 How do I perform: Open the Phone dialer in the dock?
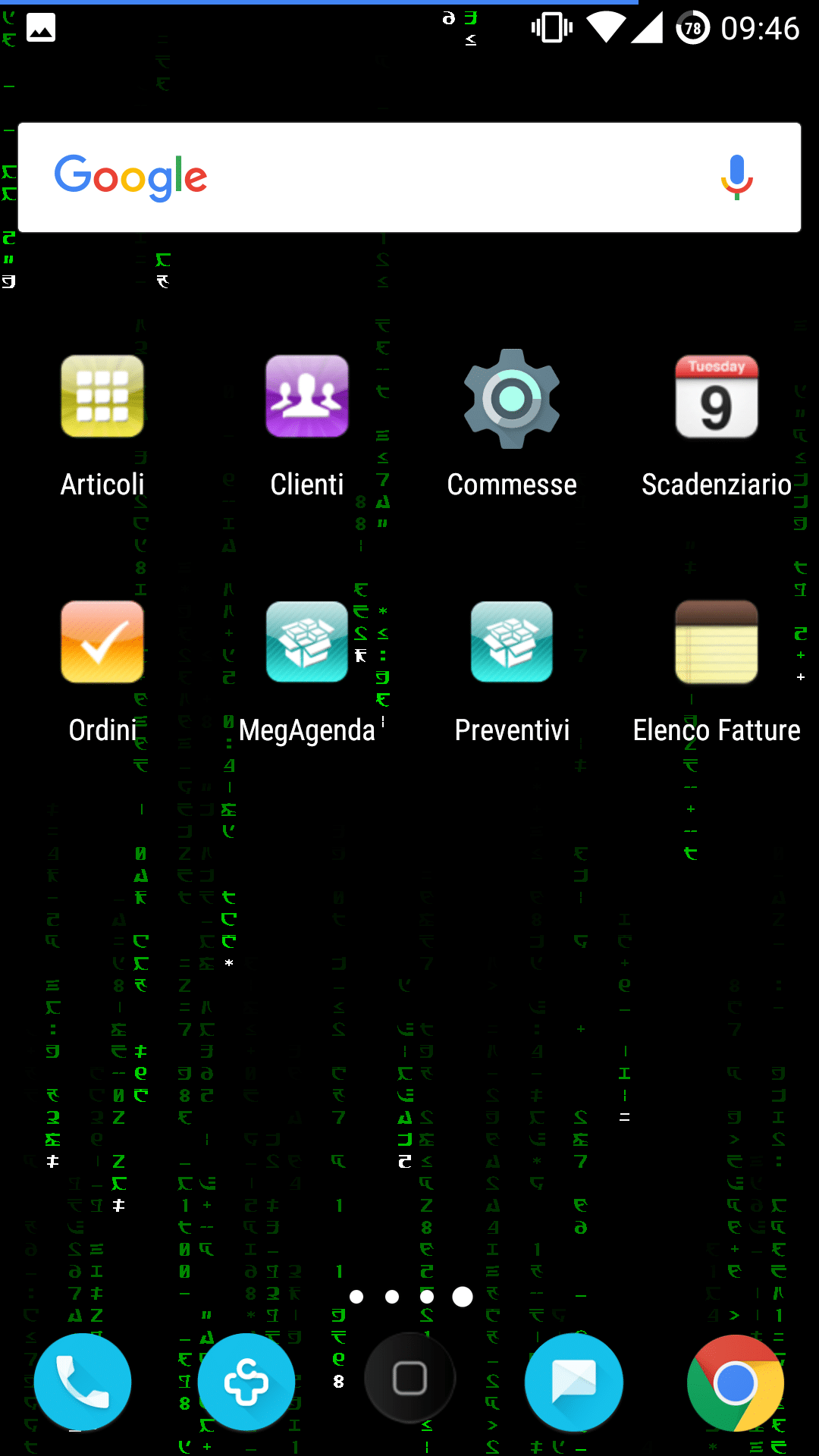click(83, 1382)
